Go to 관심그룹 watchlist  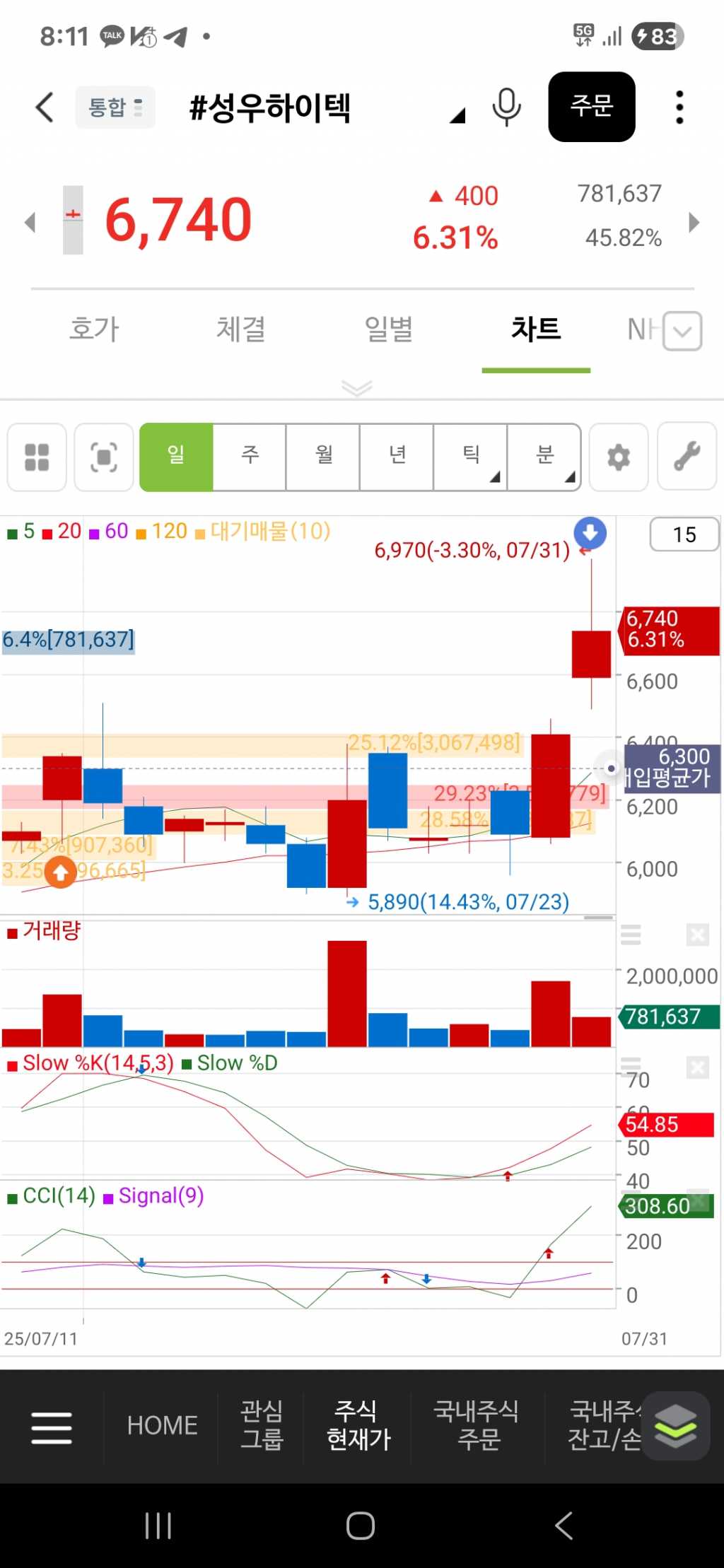pos(262,1425)
